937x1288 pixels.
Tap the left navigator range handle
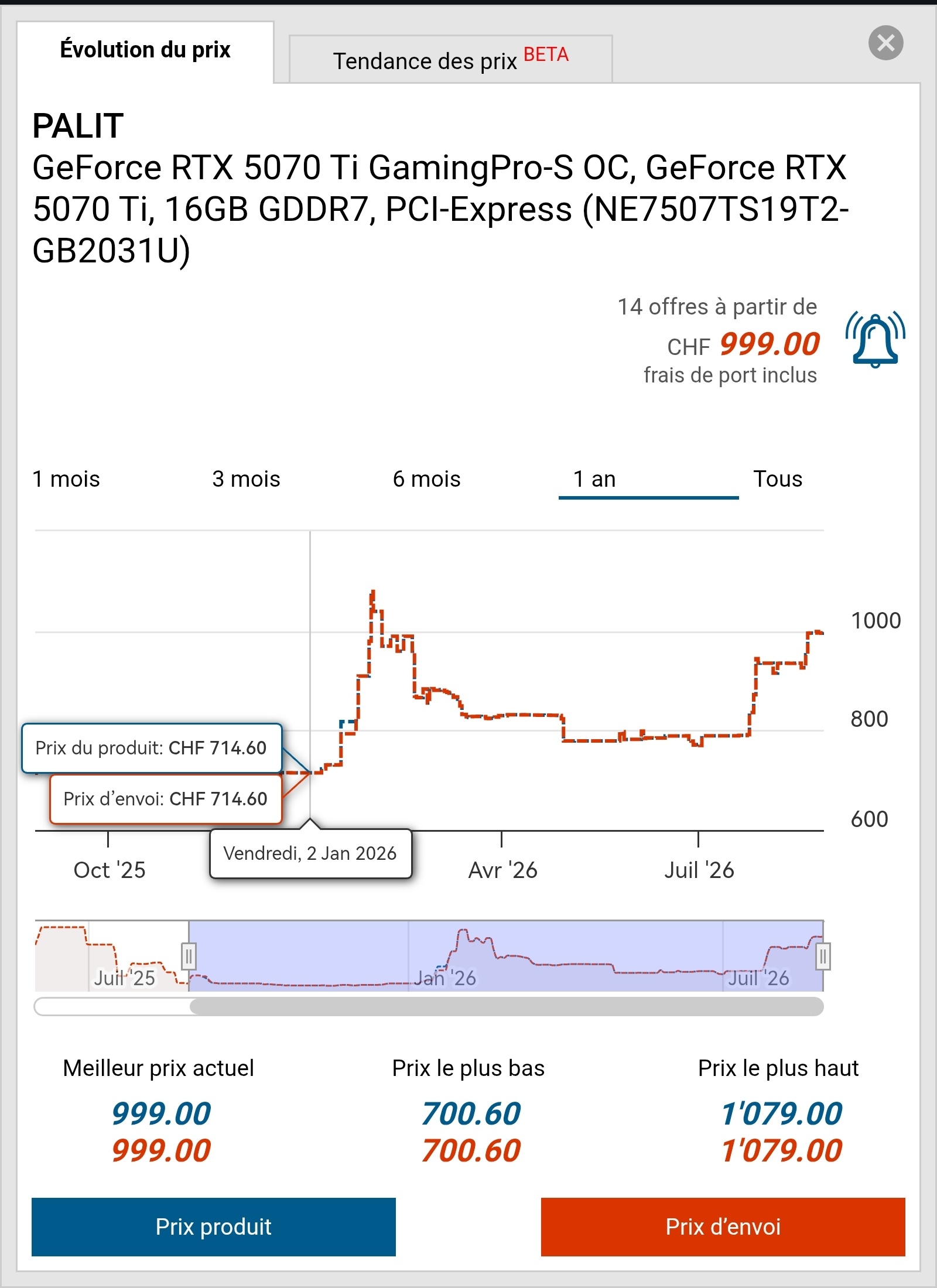pyautogui.click(x=189, y=956)
